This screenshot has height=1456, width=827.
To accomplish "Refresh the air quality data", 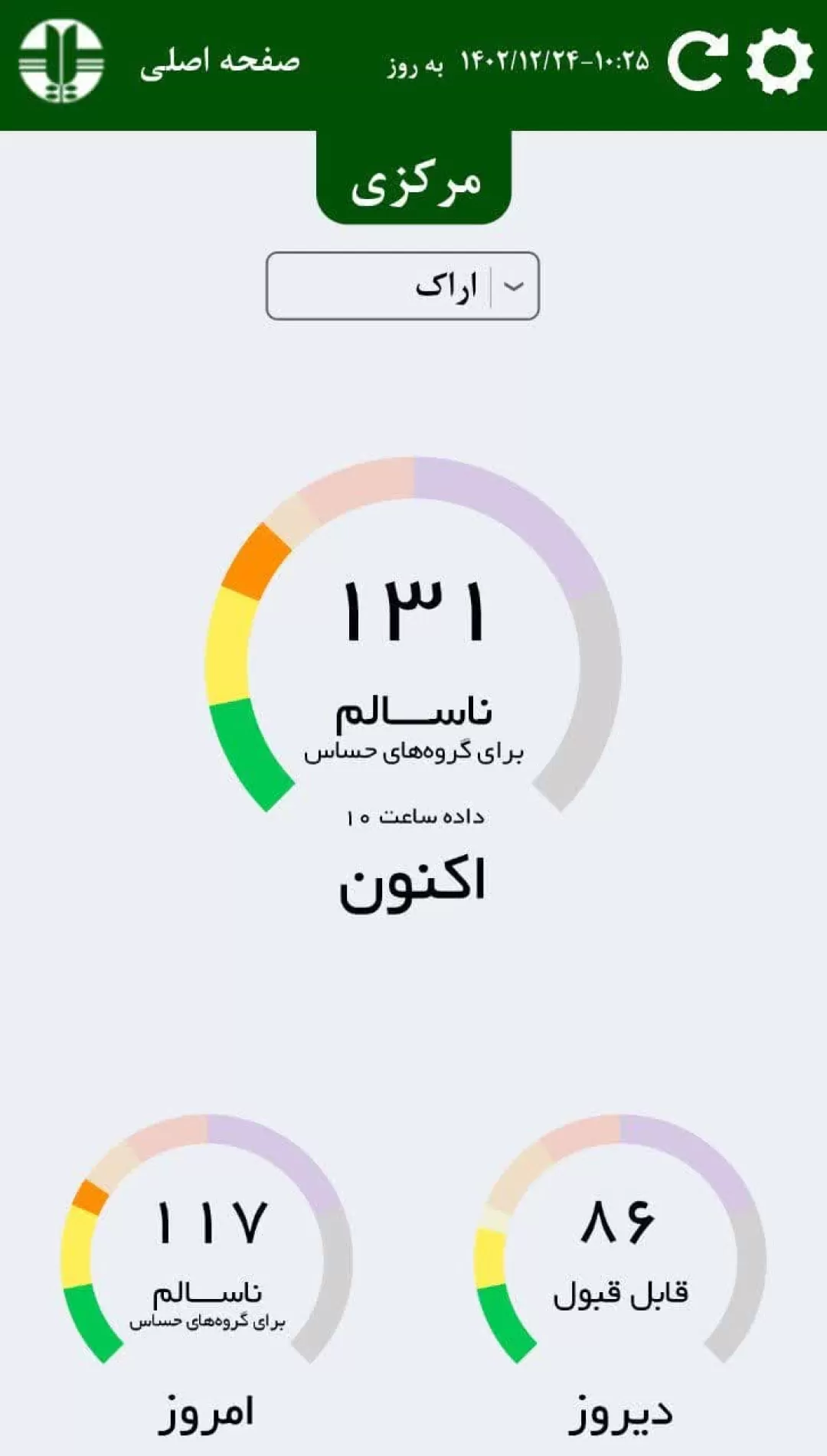I will coord(697,60).
